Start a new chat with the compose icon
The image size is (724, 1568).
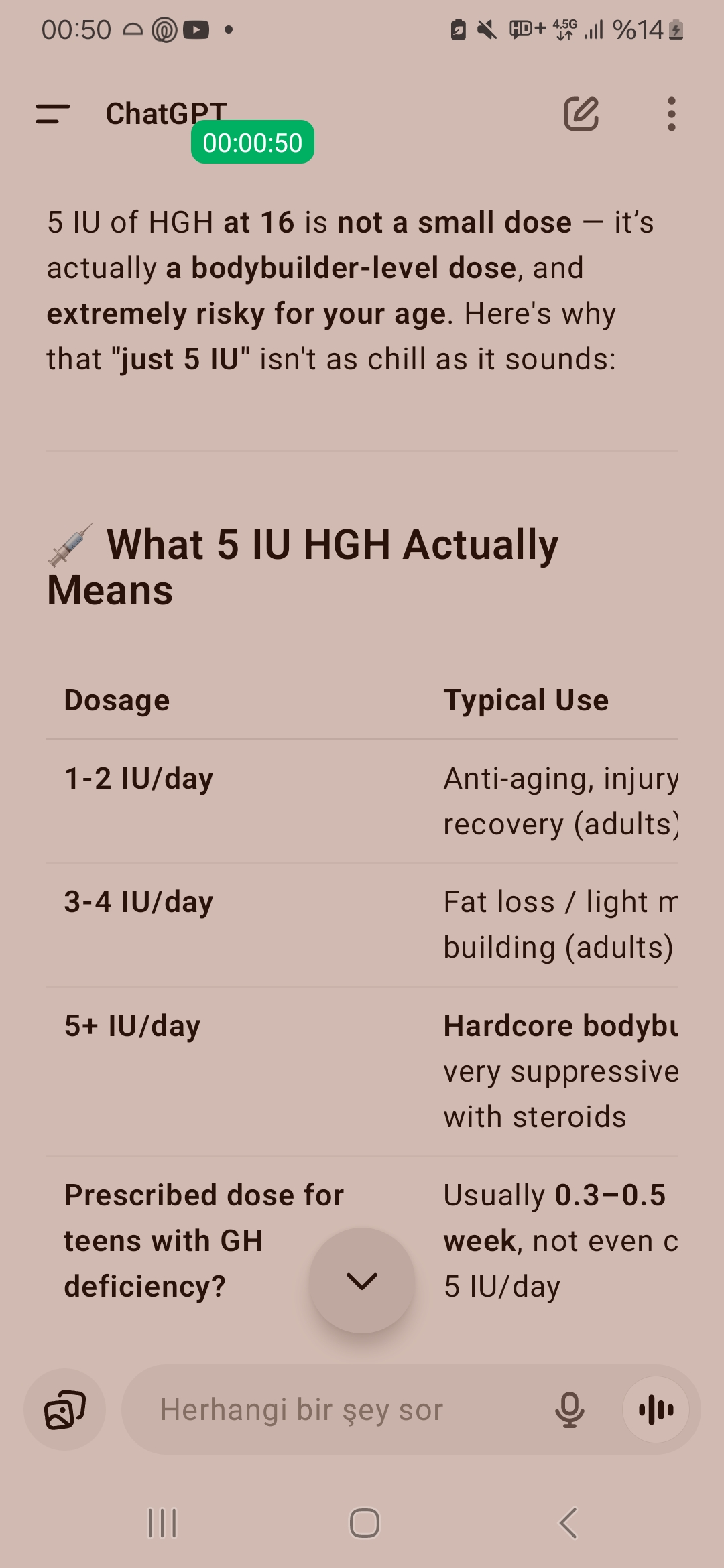(x=581, y=113)
